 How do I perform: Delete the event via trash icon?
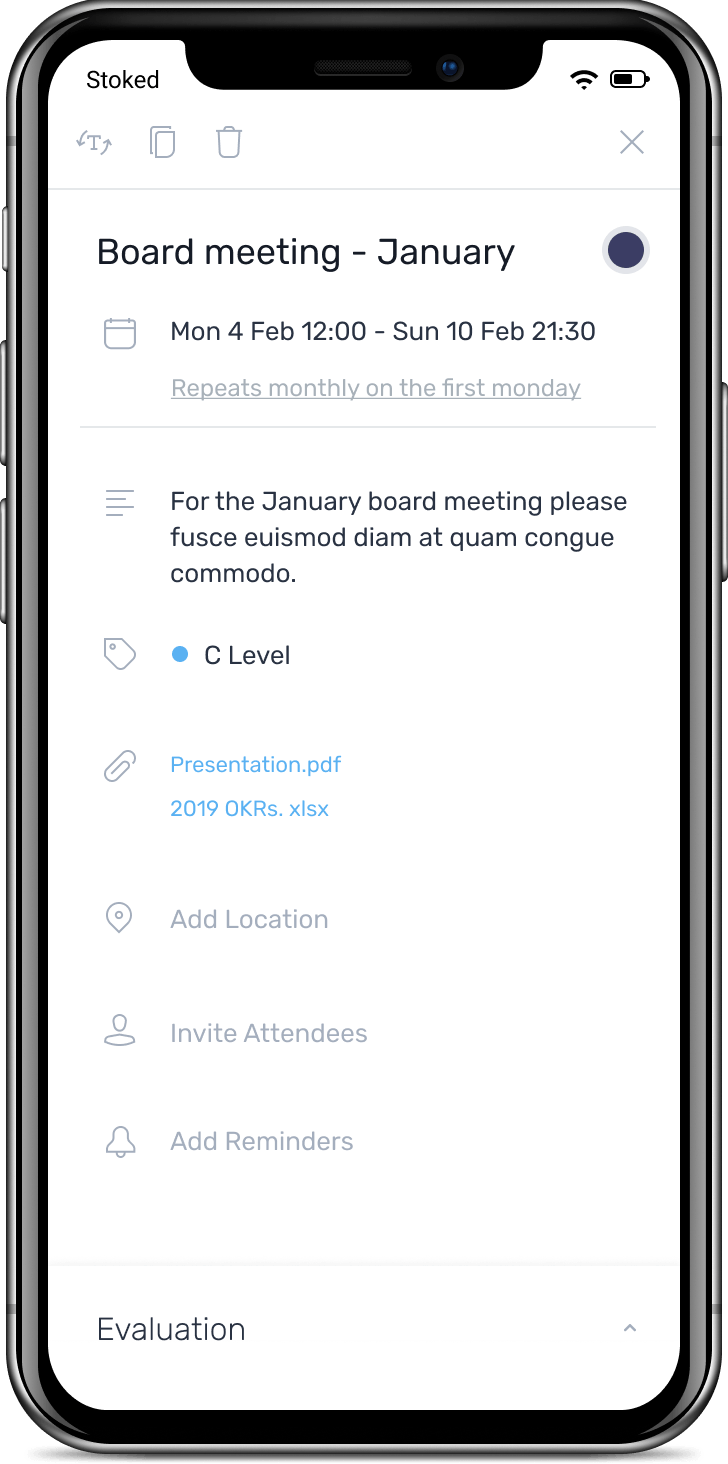[229, 142]
